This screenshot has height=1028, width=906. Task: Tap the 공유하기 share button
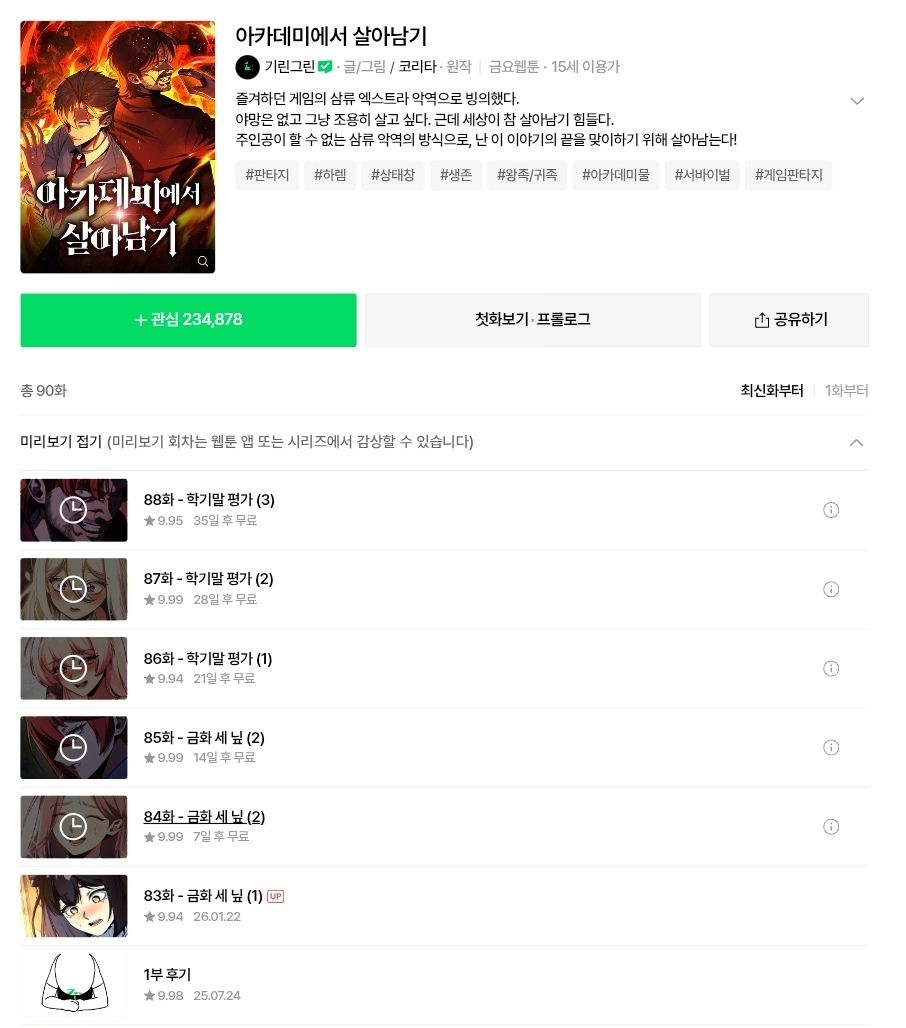pyautogui.click(x=789, y=320)
